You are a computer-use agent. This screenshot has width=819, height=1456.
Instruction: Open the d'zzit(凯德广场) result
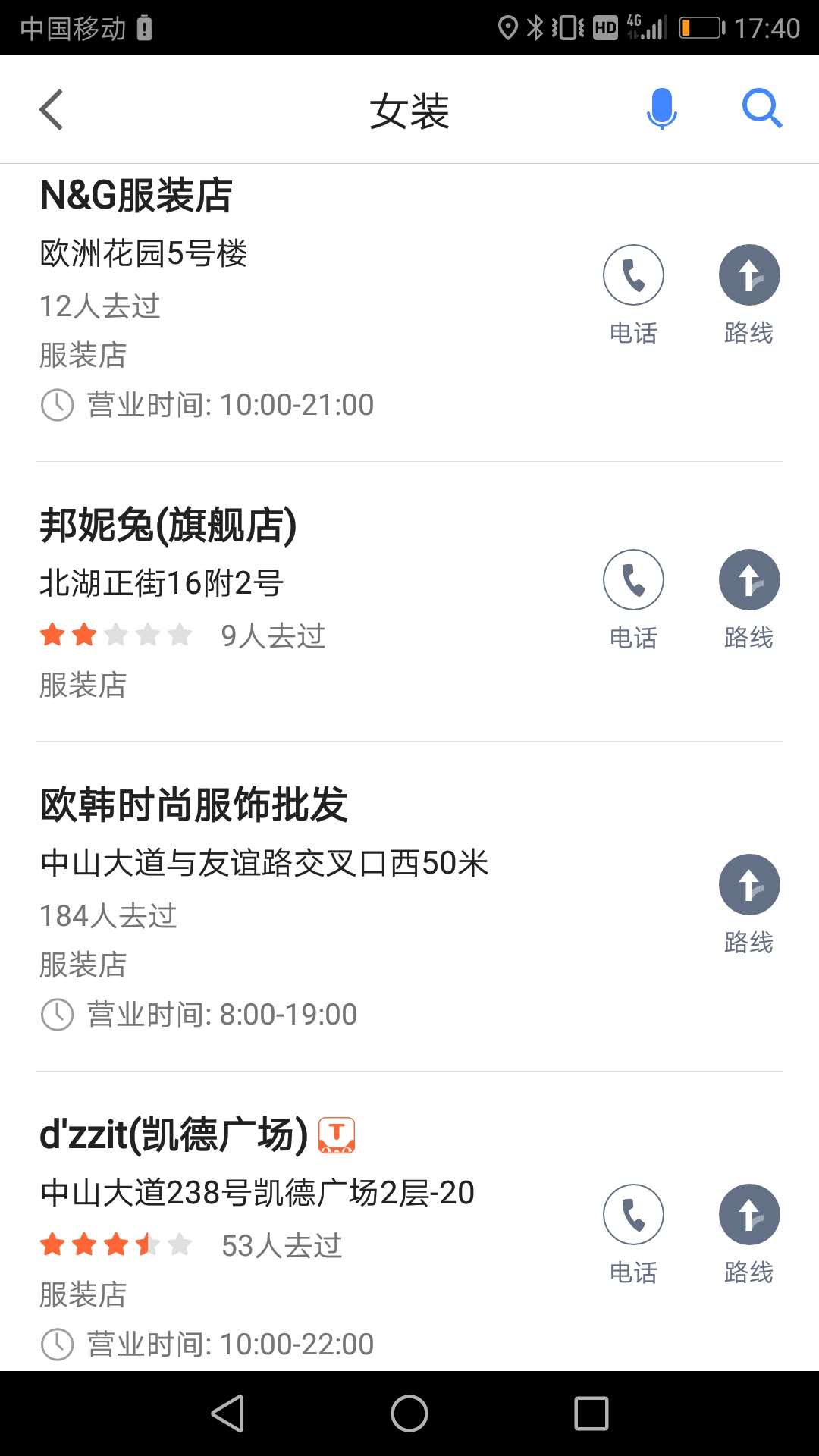click(x=174, y=1135)
